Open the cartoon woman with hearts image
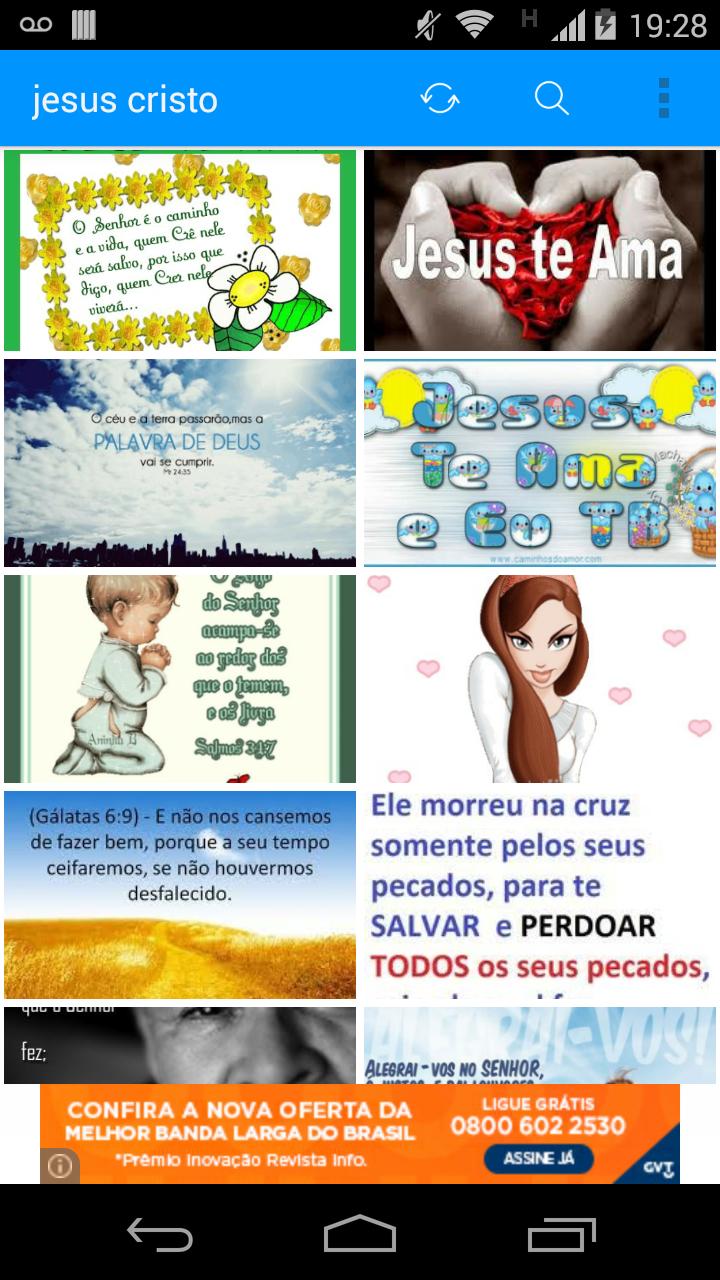This screenshot has width=720, height=1280. tap(540, 678)
